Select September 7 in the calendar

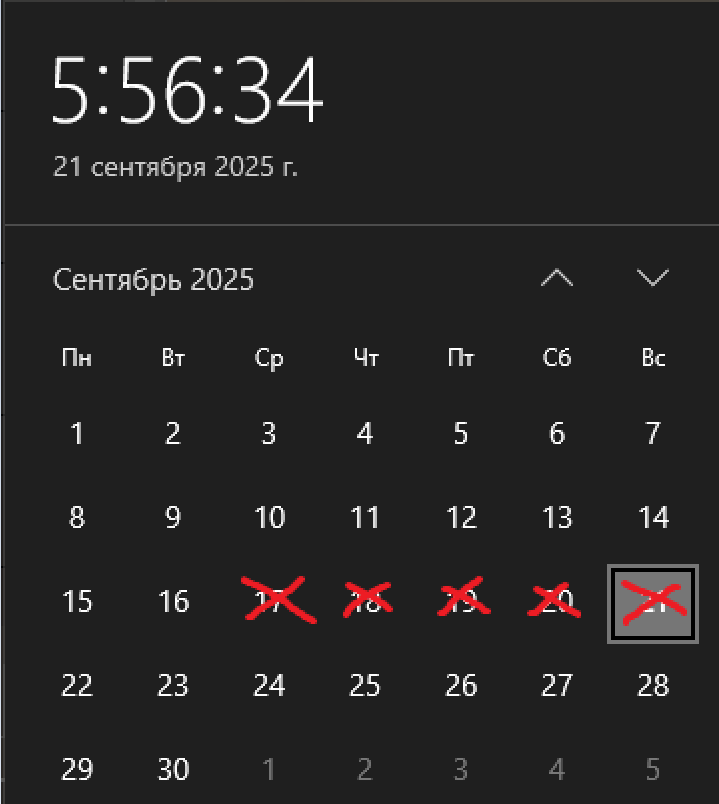pos(653,434)
